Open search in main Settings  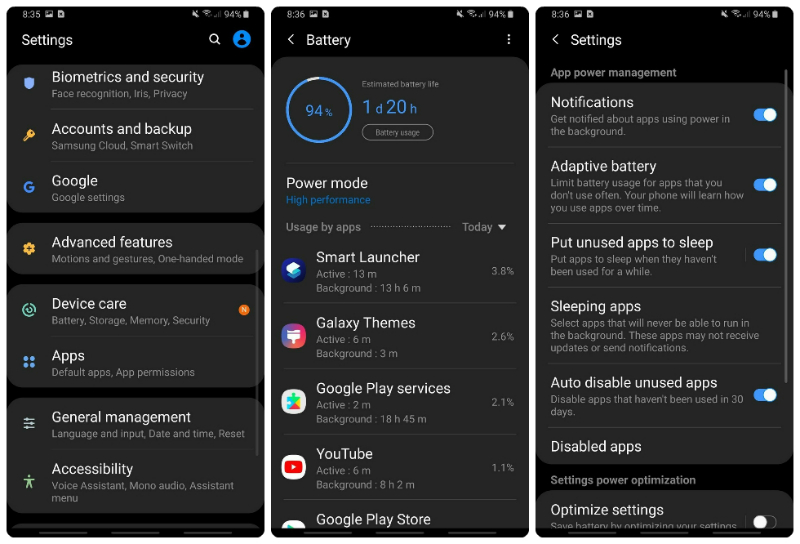coord(214,39)
